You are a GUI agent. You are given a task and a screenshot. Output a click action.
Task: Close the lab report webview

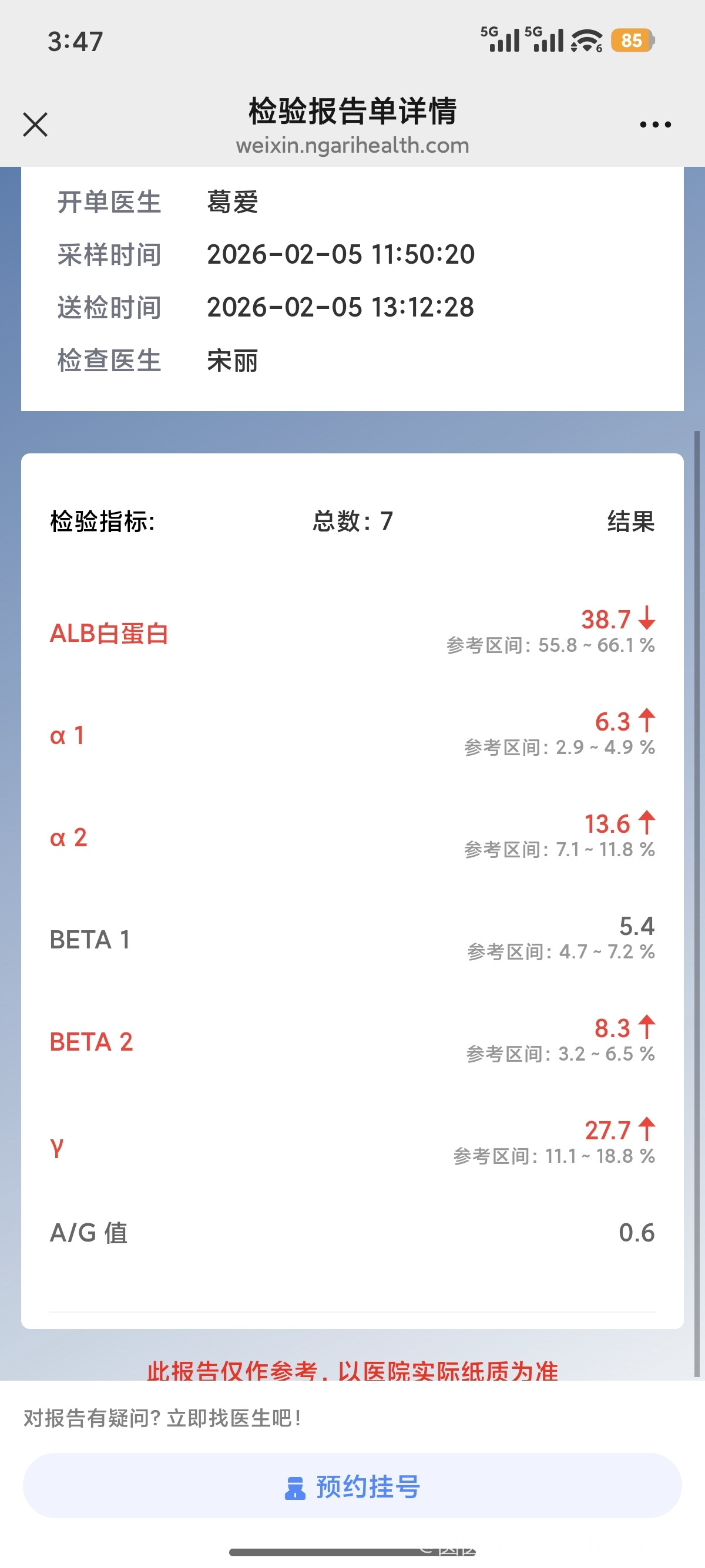pyautogui.click(x=35, y=125)
